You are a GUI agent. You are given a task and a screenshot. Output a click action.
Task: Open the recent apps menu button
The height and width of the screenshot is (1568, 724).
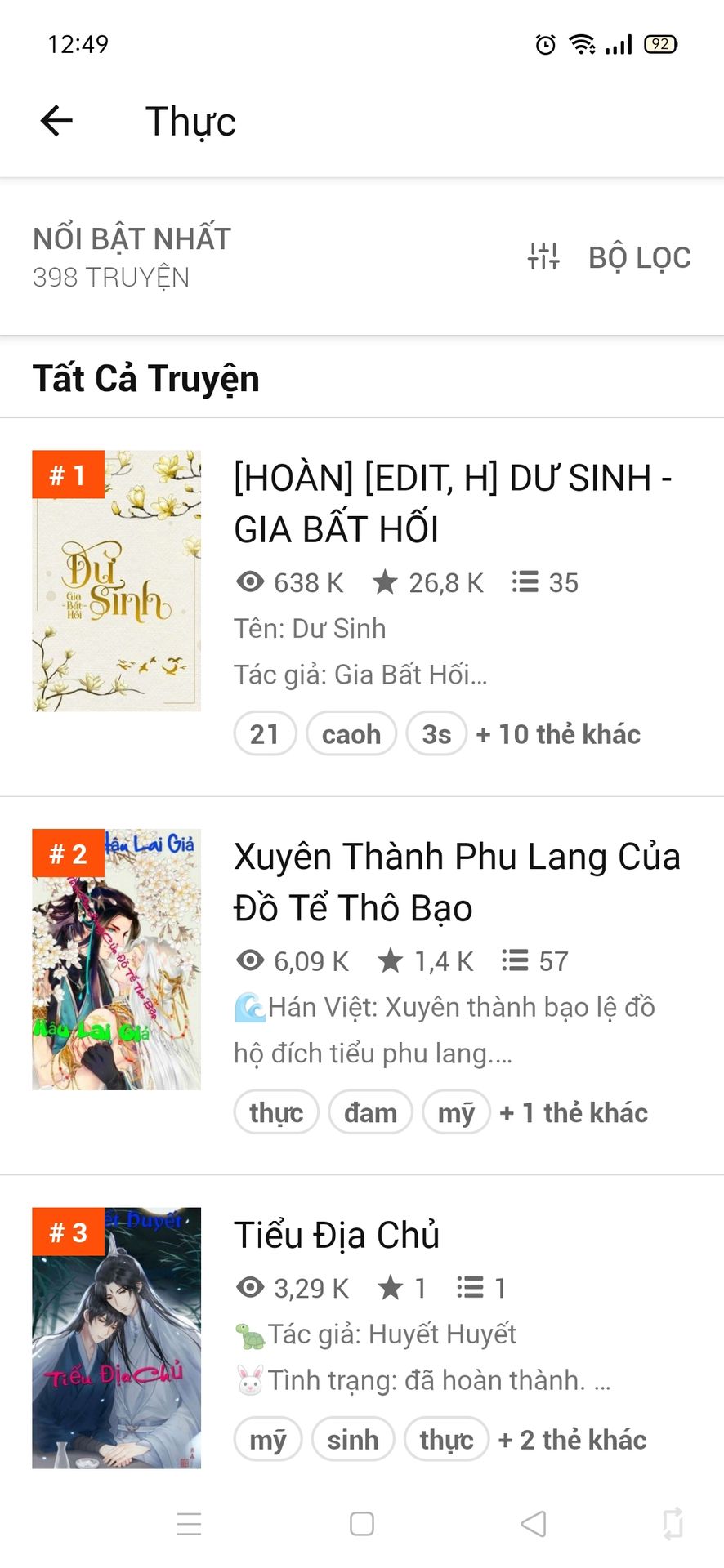click(x=189, y=1524)
